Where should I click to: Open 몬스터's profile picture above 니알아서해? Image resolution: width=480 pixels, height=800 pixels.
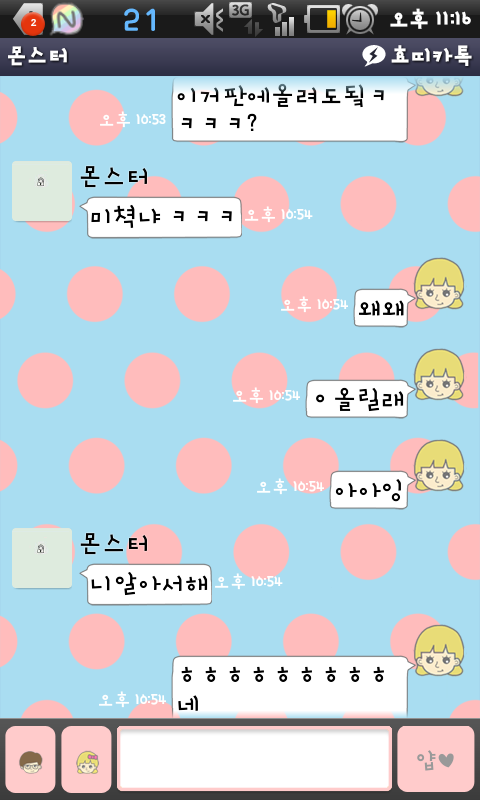[x=42, y=558]
